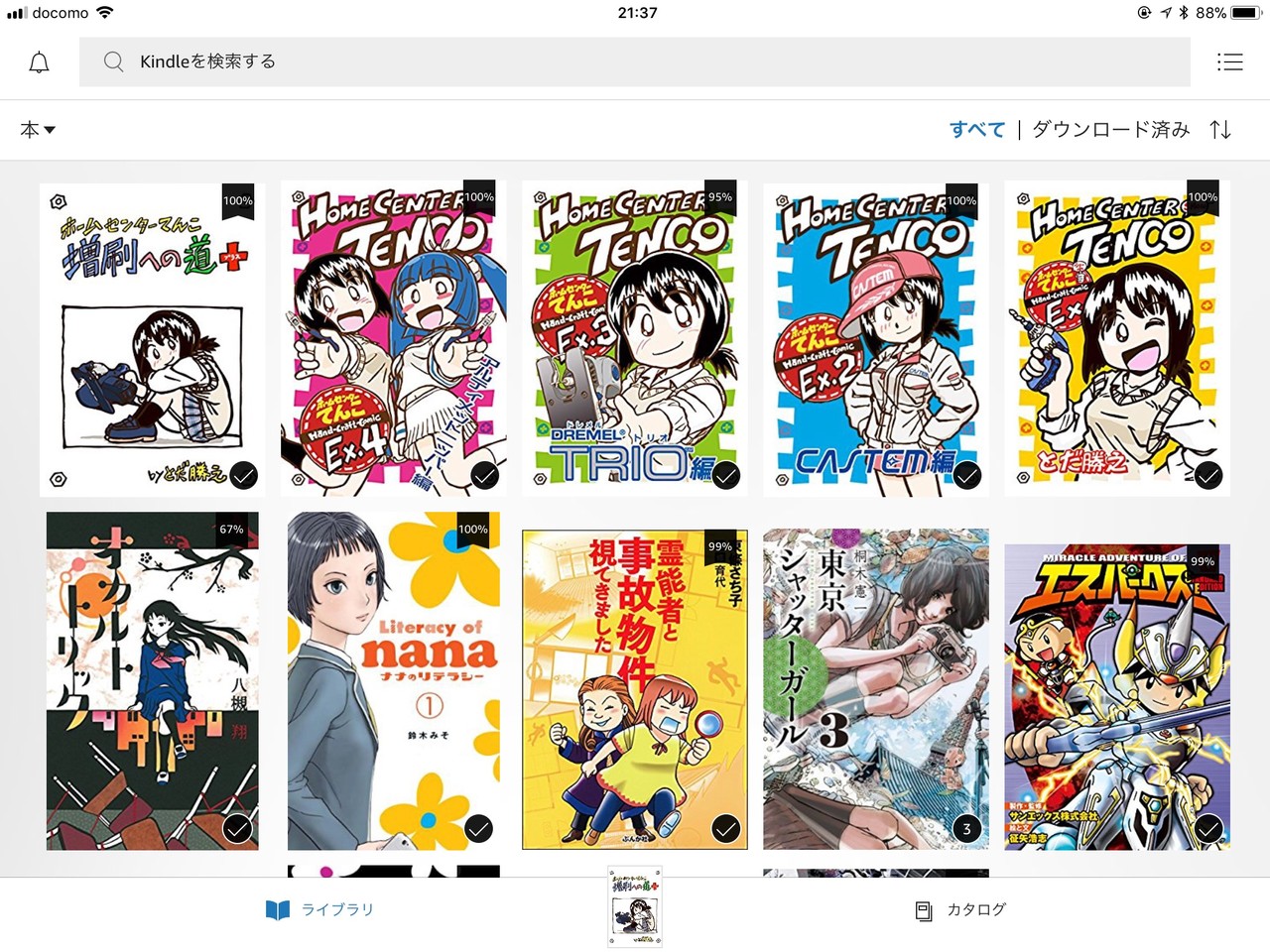
Task: Open the オカルトトリック book at 67%
Action: [x=152, y=681]
